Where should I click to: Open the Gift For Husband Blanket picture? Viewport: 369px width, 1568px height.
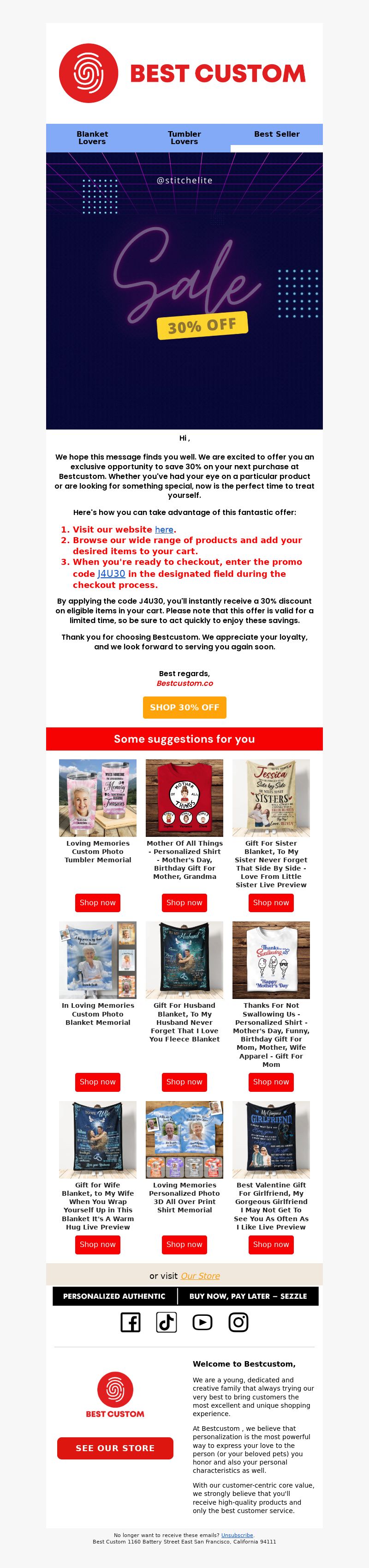point(184,960)
